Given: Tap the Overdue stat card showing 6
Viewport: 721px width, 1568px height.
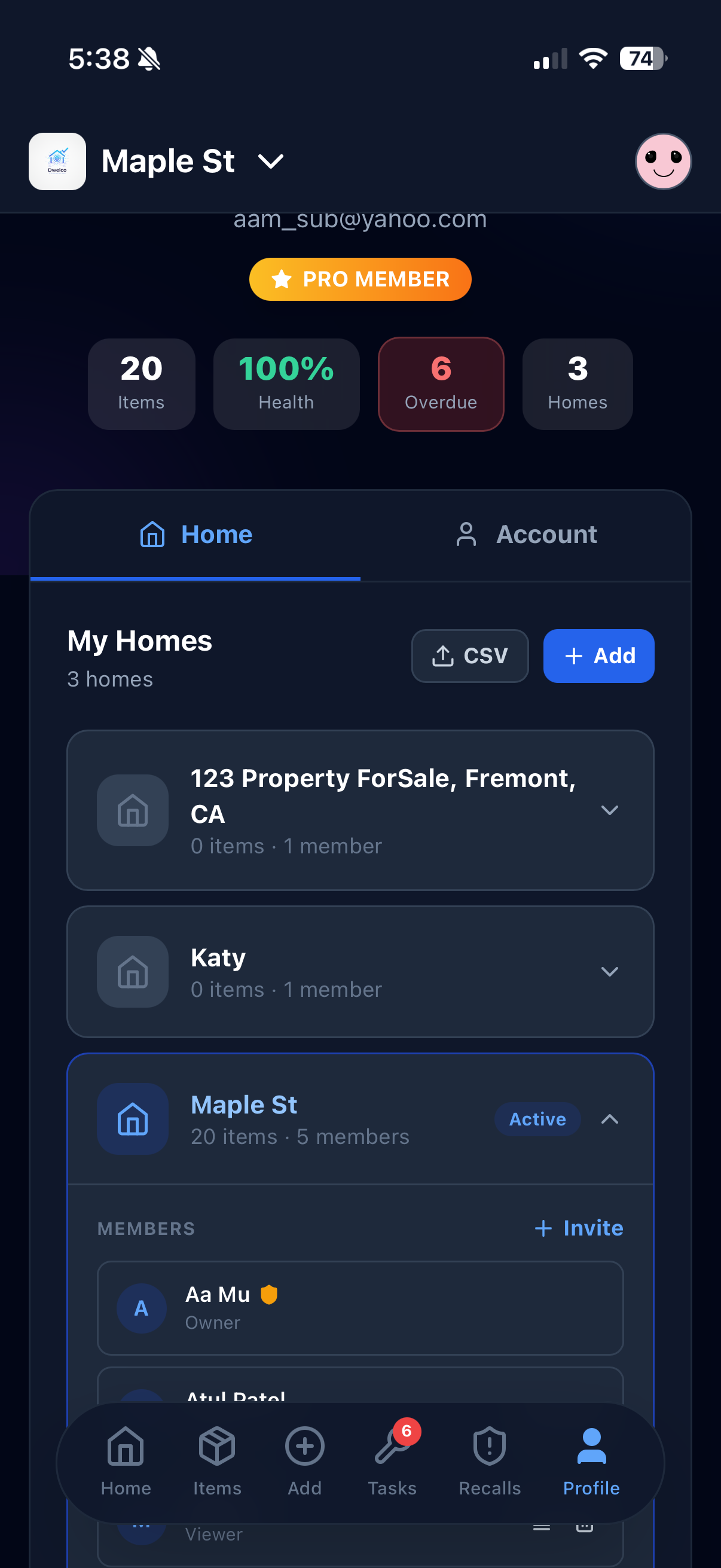Looking at the screenshot, I should (441, 383).
